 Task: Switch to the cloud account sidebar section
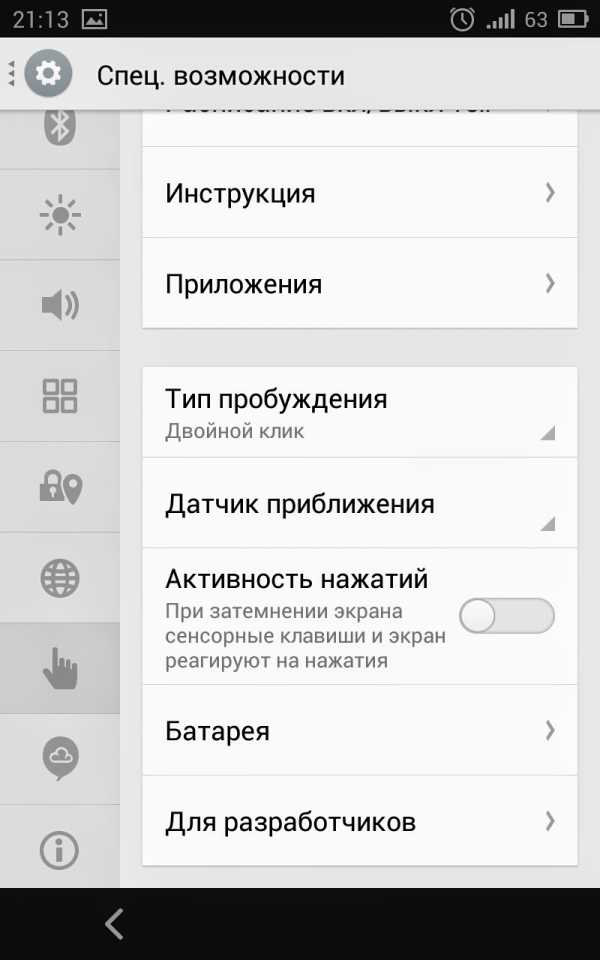point(60,758)
